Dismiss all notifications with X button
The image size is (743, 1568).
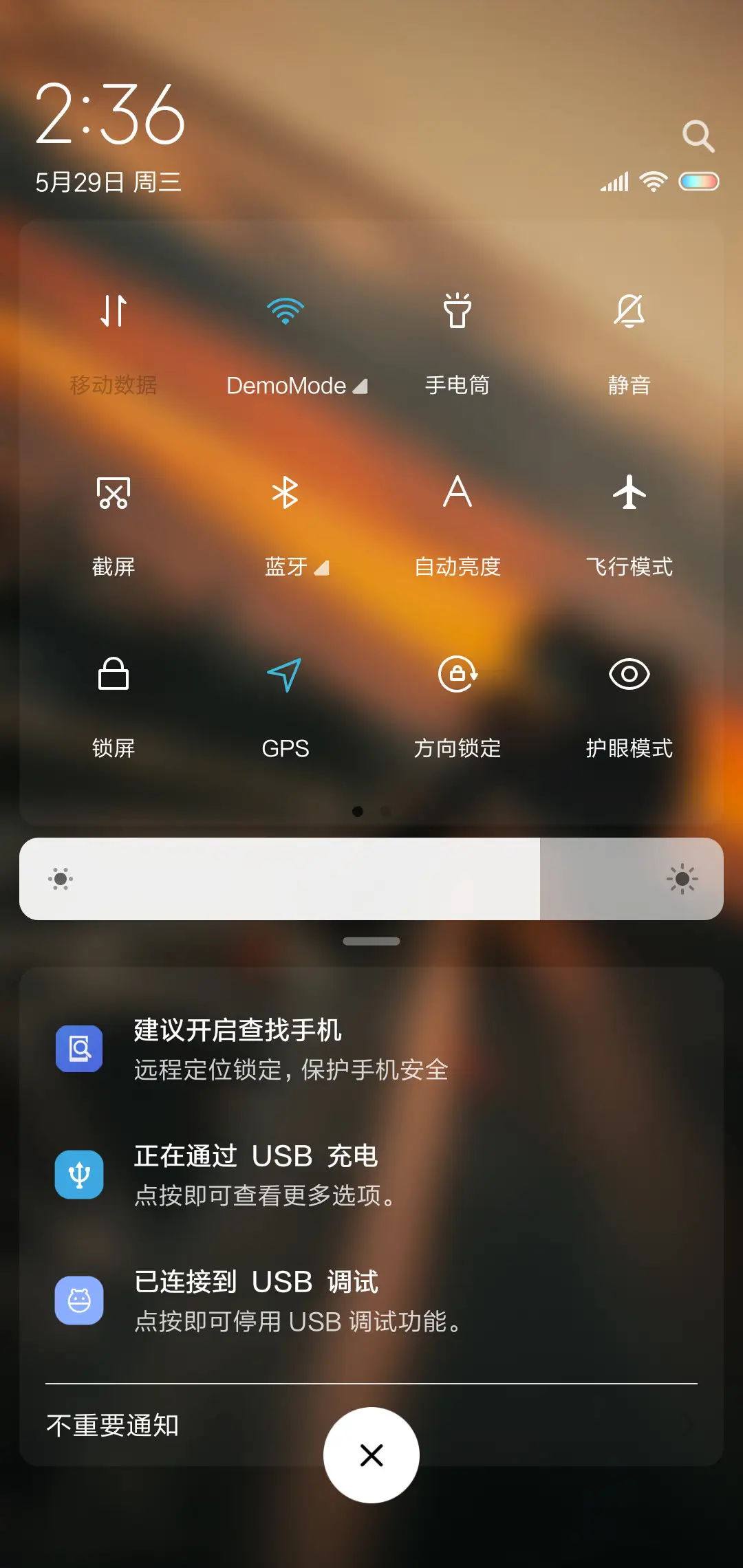(x=371, y=1455)
